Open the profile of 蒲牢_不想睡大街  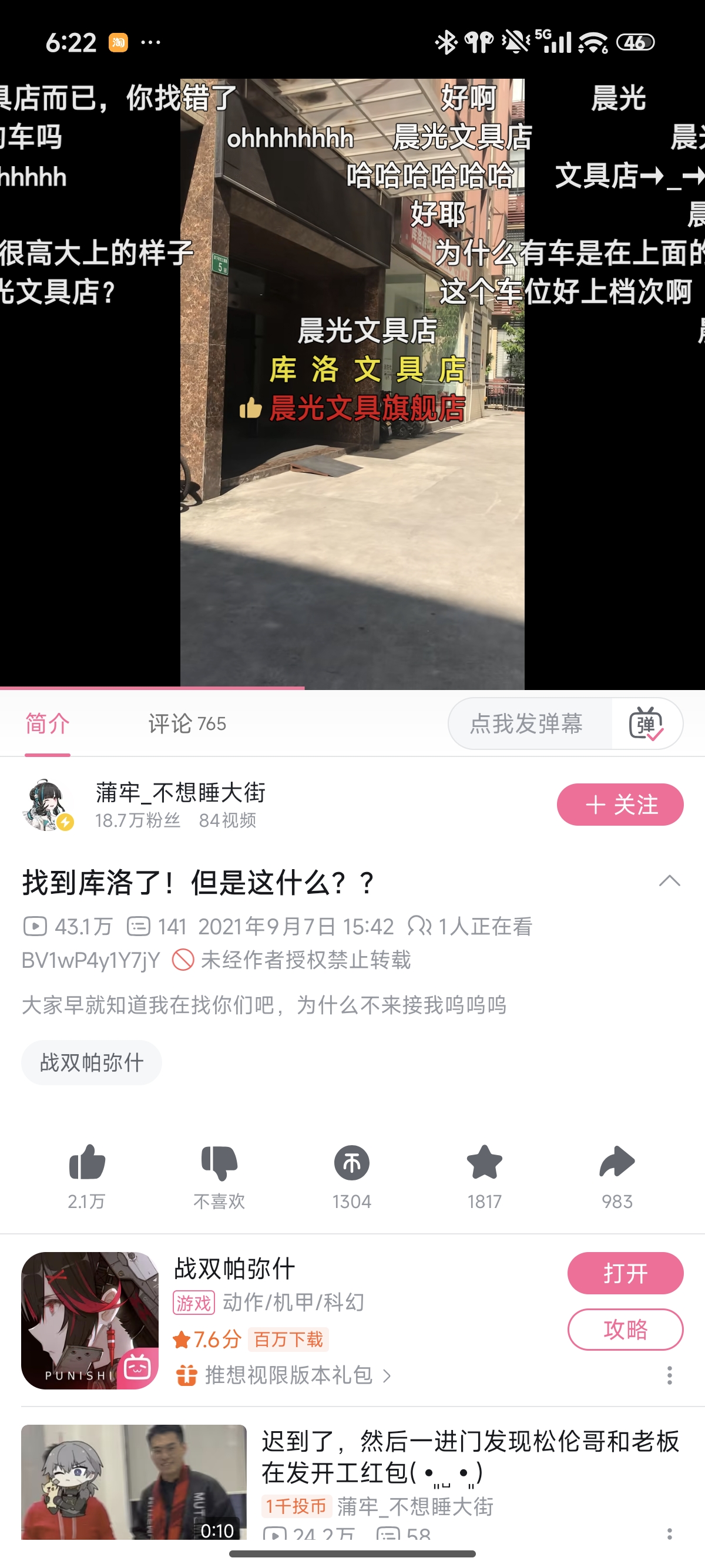[x=180, y=793]
